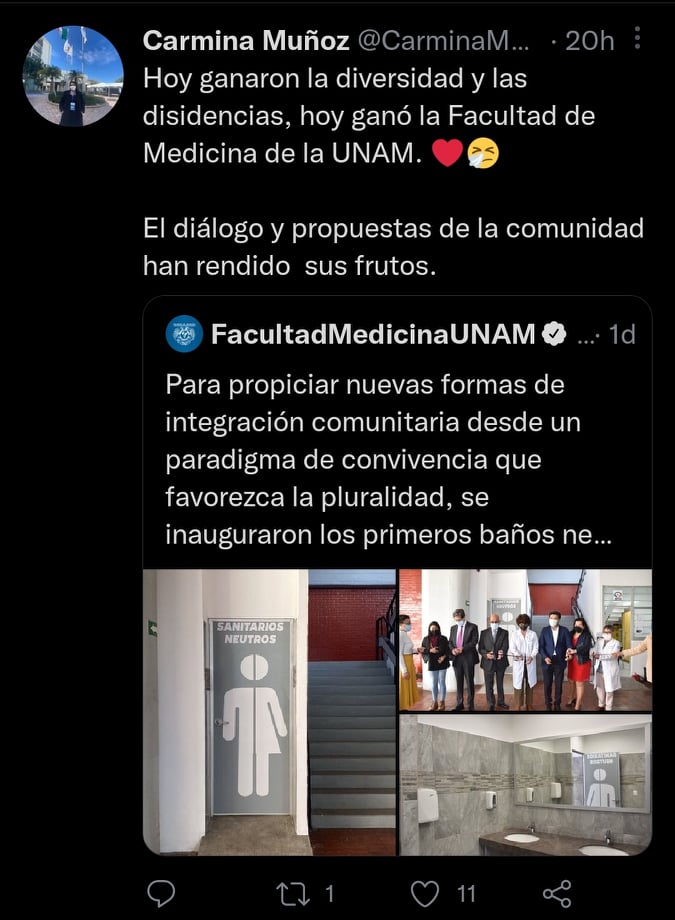Retweet Carmina Muñoz's tweet

291,892
